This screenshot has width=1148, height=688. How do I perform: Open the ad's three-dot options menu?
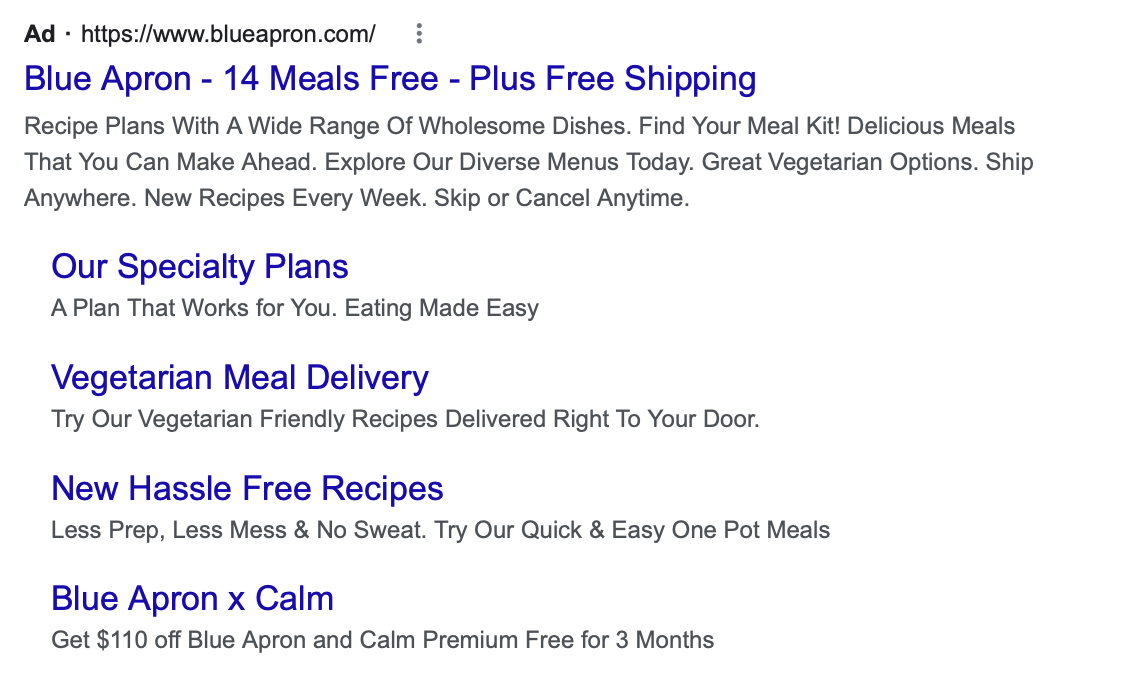tap(419, 35)
